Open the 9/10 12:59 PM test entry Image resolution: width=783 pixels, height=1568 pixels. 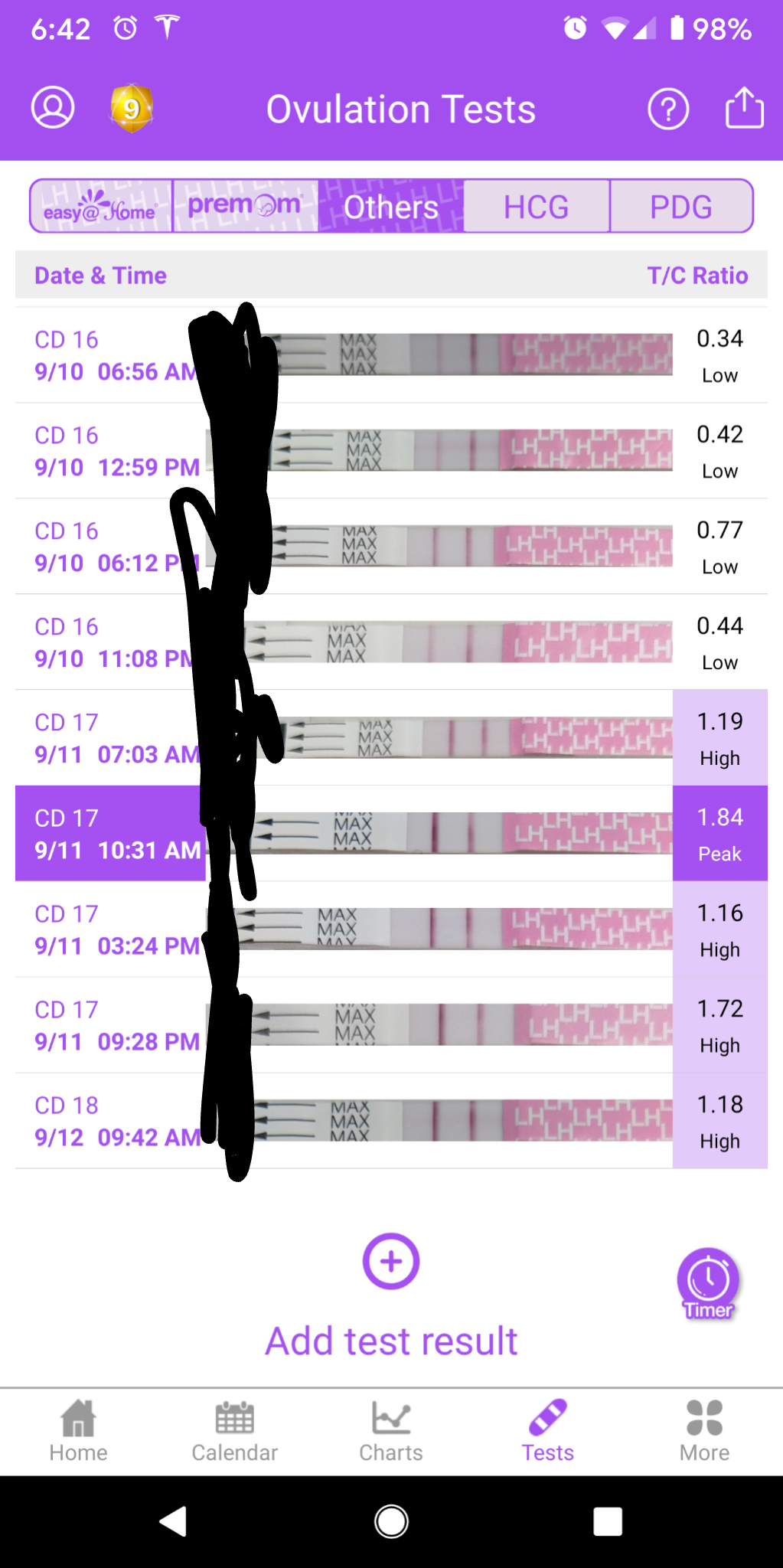(390, 451)
